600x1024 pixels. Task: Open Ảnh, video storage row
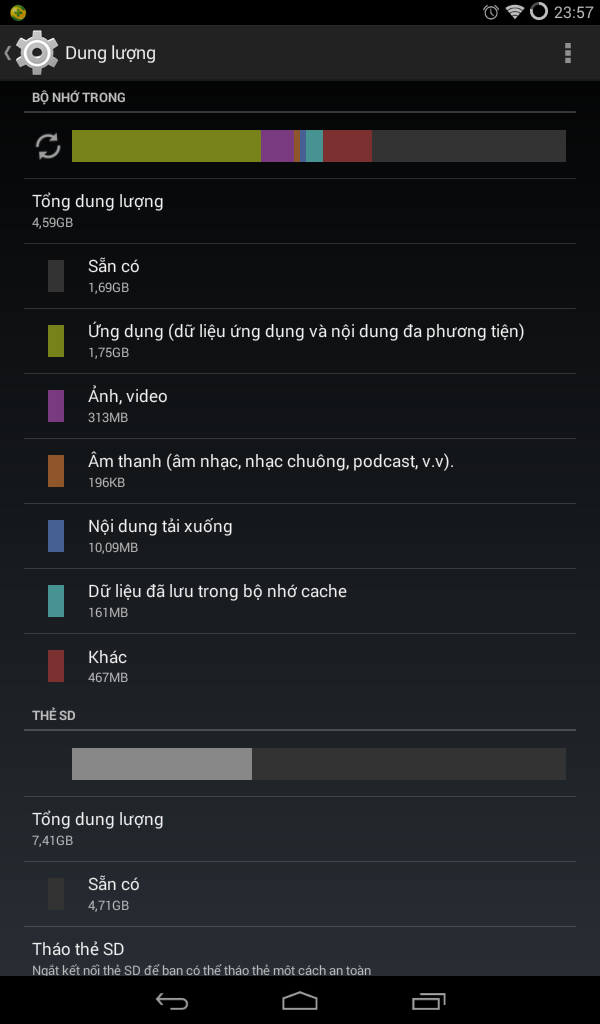tap(300, 406)
